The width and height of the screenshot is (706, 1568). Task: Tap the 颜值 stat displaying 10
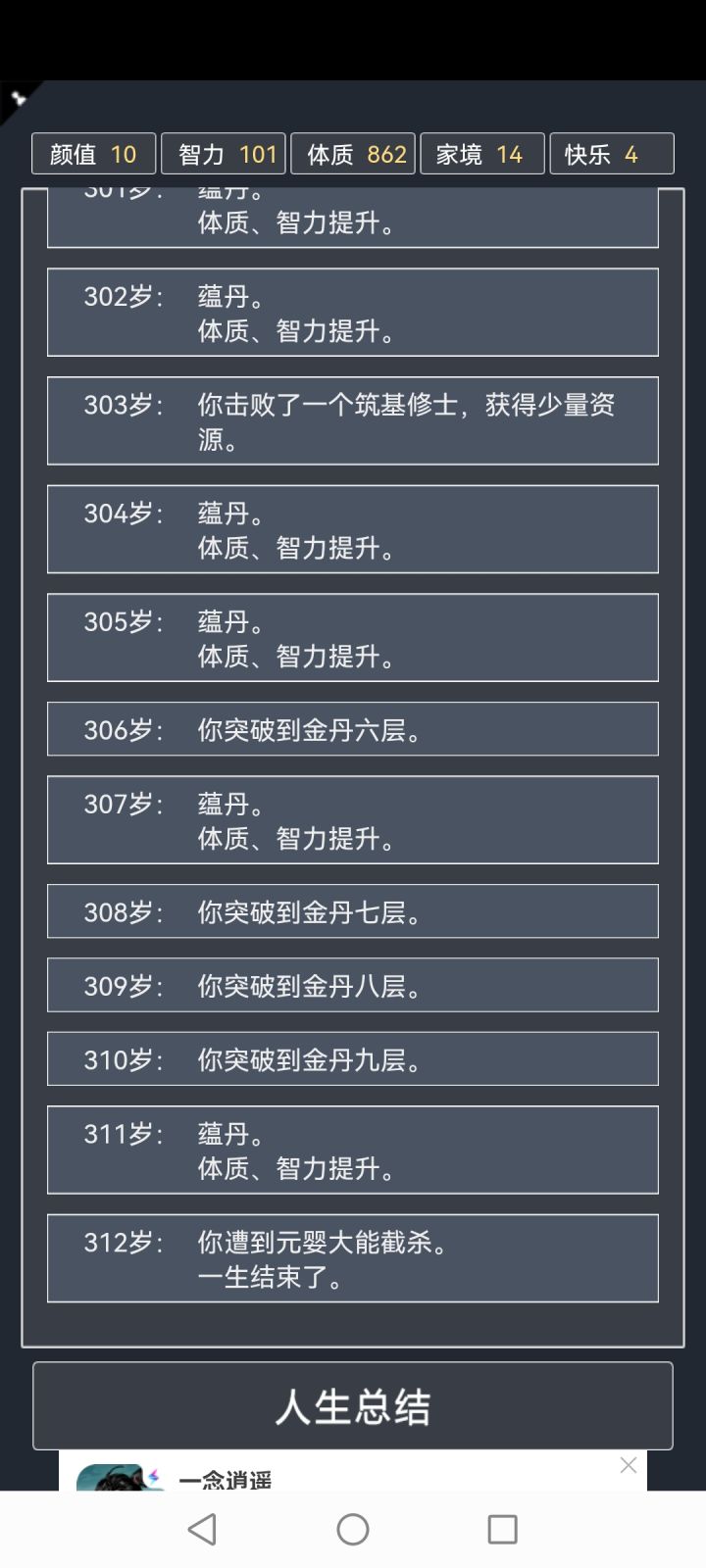pyautogui.click(x=93, y=153)
